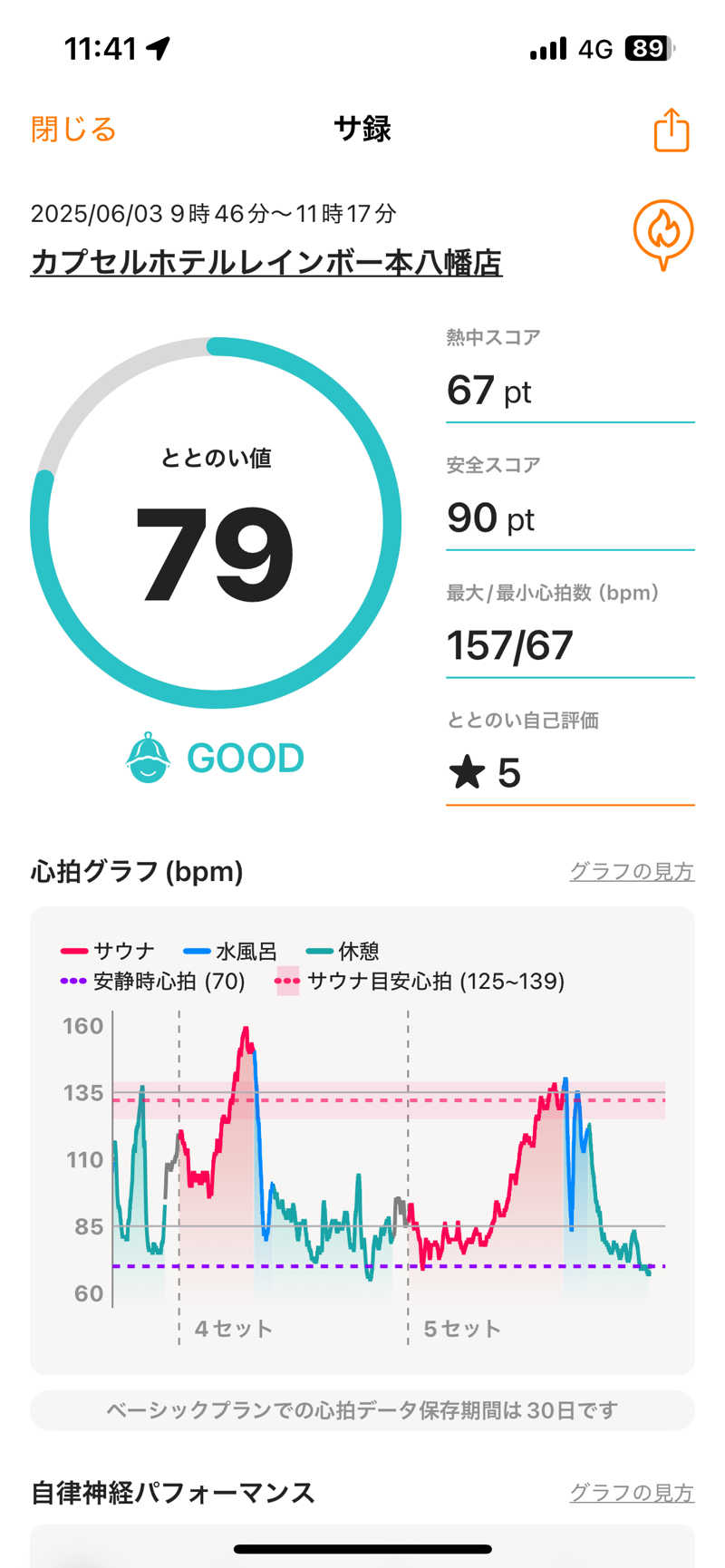Open グラフの見方 beside 自律神経パフォーマンス
This screenshot has width=725, height=1568.
coord(631,1493)
